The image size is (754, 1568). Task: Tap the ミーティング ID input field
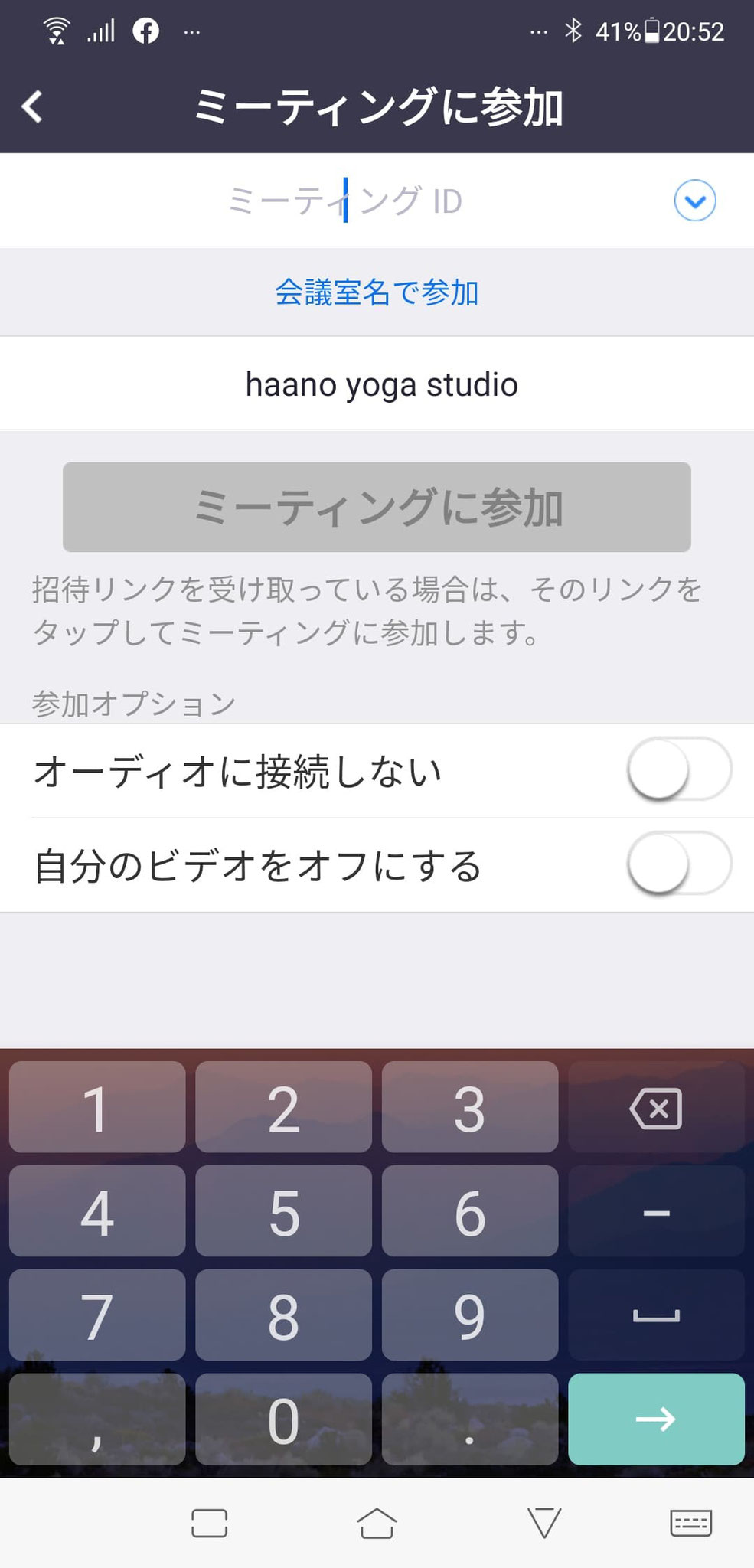344,201
